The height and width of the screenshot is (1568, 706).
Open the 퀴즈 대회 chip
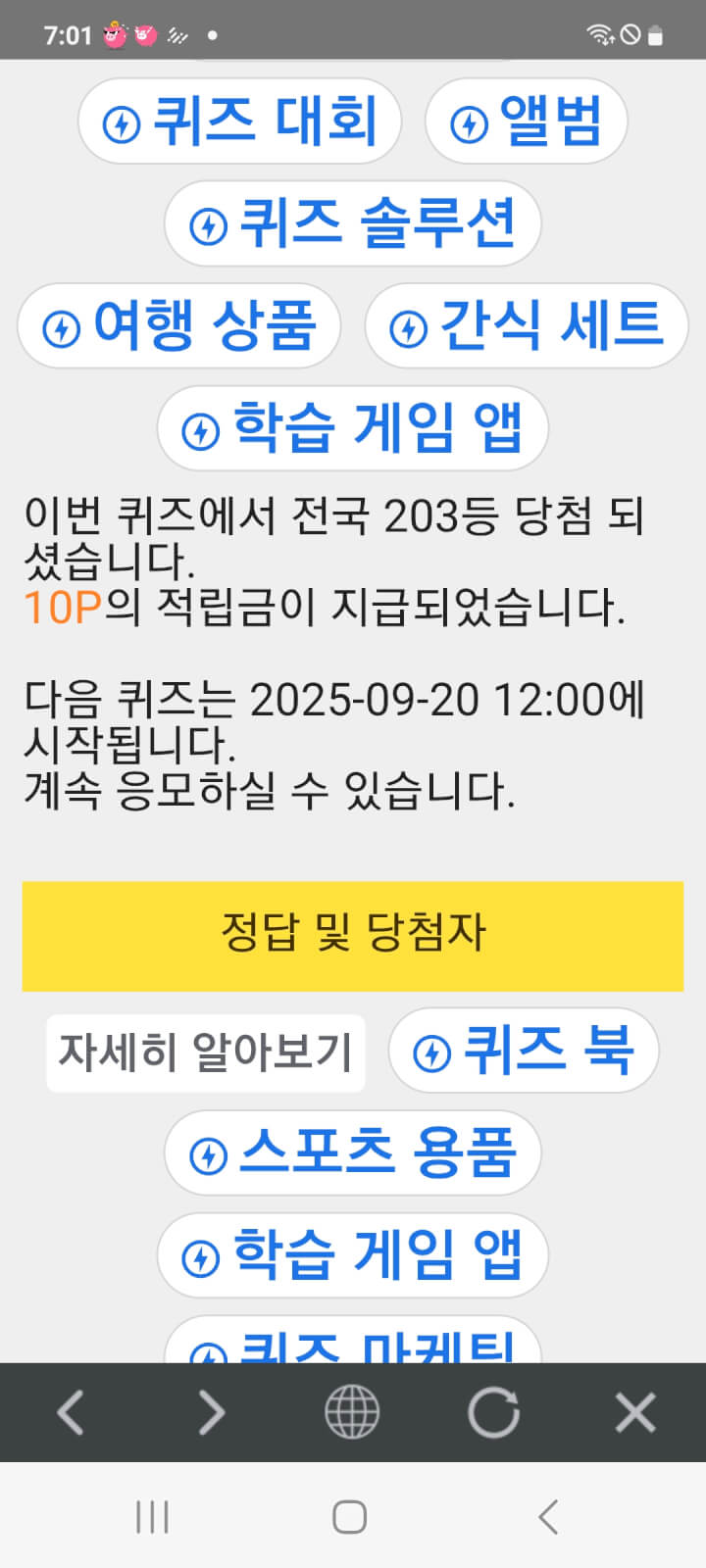239,122
